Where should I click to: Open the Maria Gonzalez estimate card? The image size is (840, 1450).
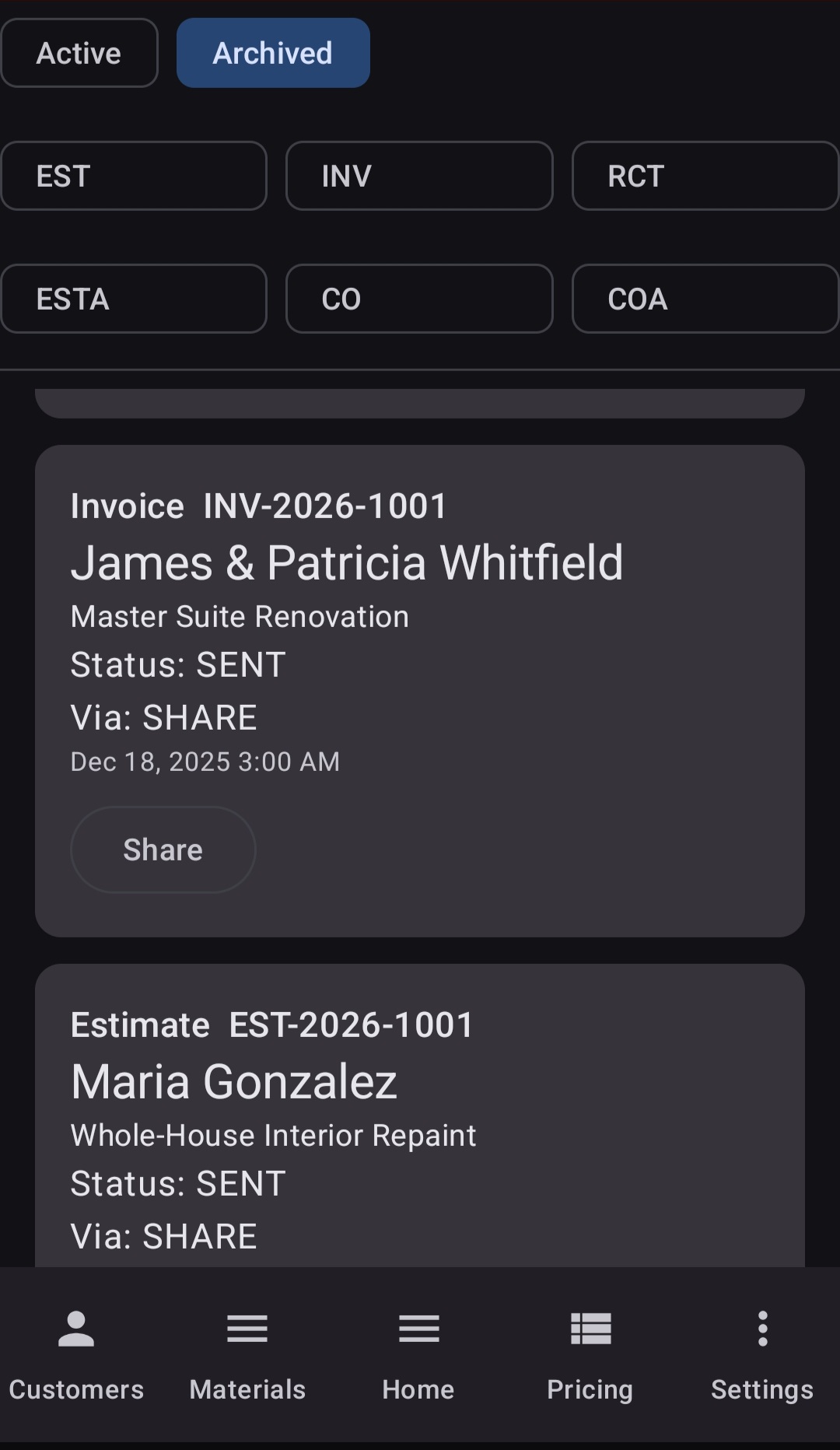pos(234,1080)
